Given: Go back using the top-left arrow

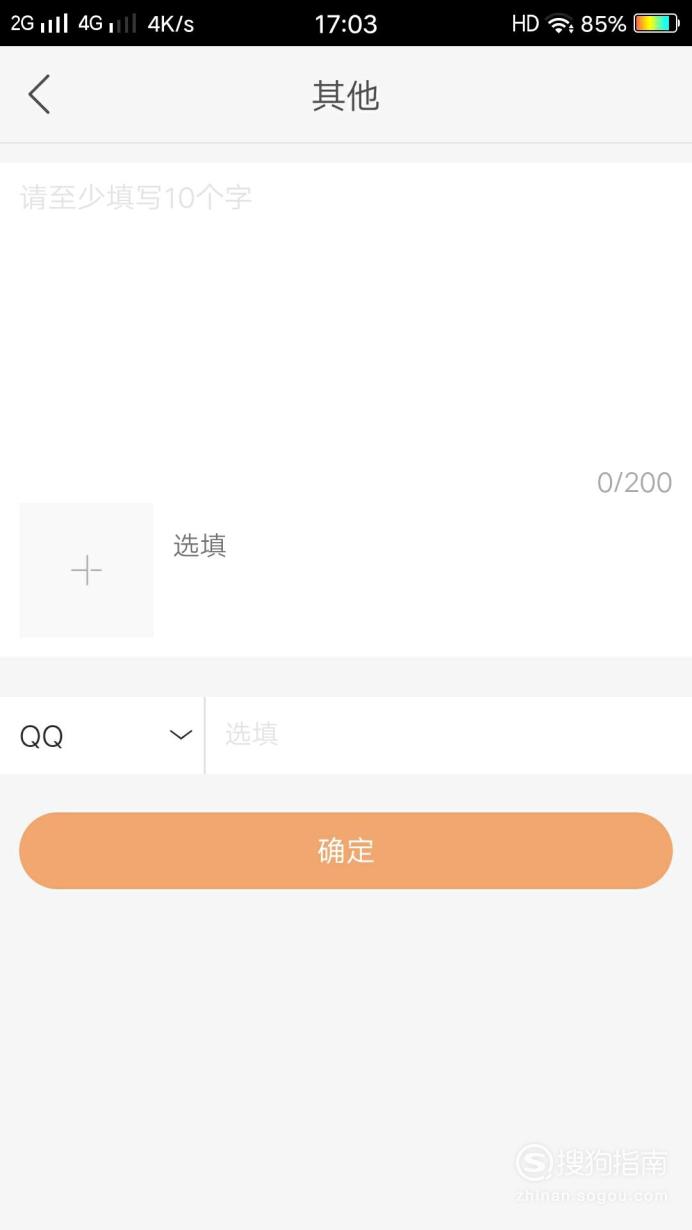Looking at the screenshot, I should tap(39, 95).
